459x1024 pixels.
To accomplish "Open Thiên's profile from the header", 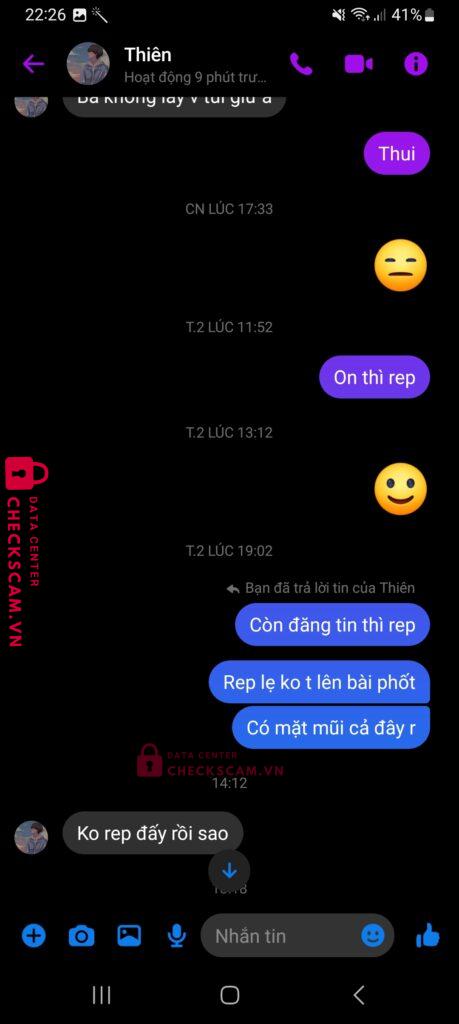I will coord(166,65).
